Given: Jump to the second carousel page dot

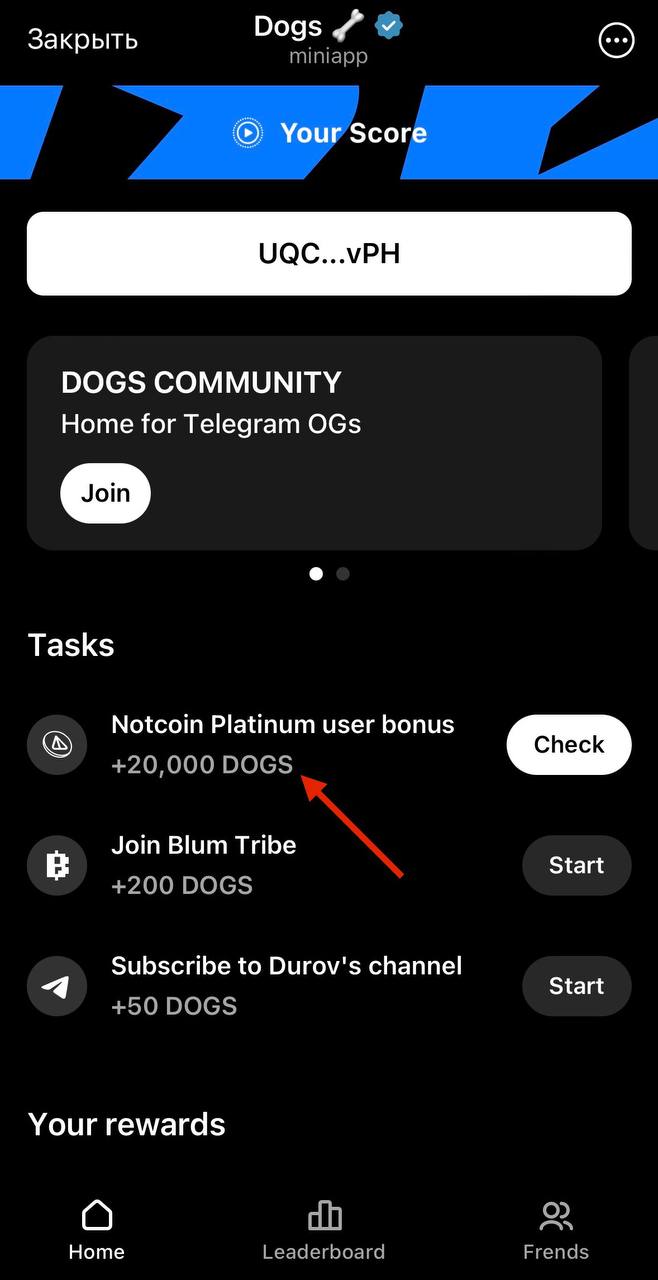Looking at the screenshot, I should pyautogui.click(x=343, y=574).
